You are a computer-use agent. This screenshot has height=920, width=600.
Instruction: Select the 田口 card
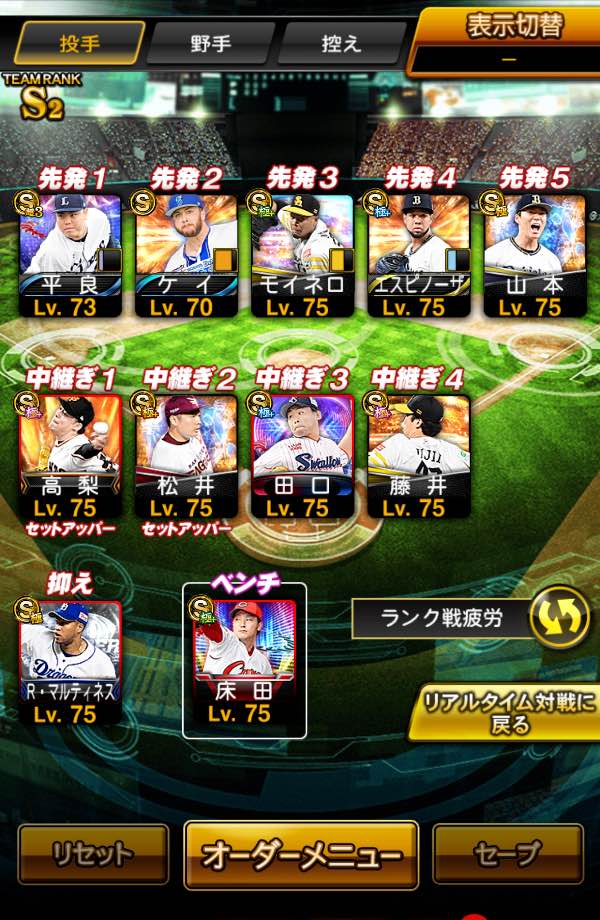302,456
